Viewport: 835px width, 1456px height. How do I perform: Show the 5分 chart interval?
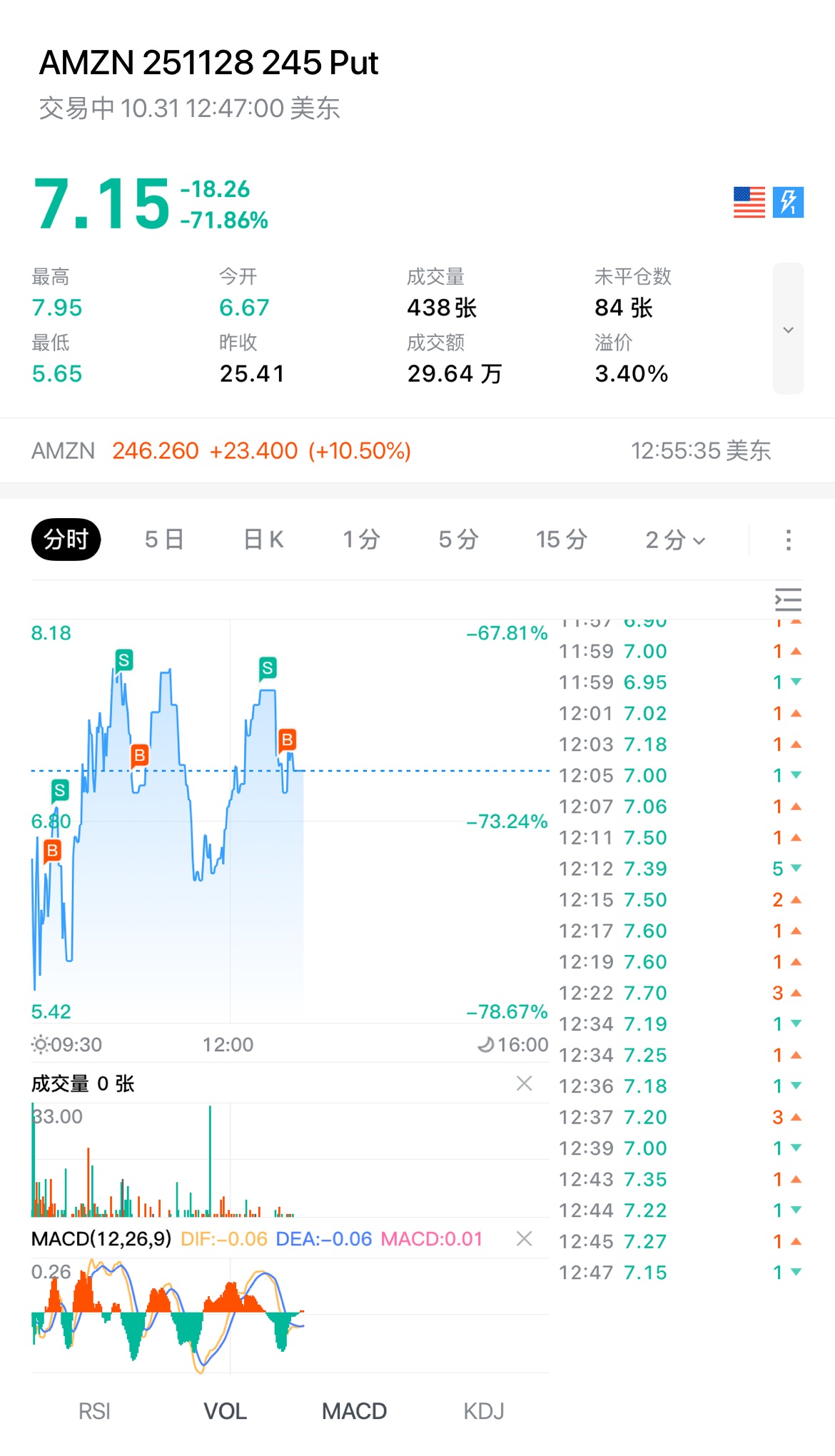[458, 540]
